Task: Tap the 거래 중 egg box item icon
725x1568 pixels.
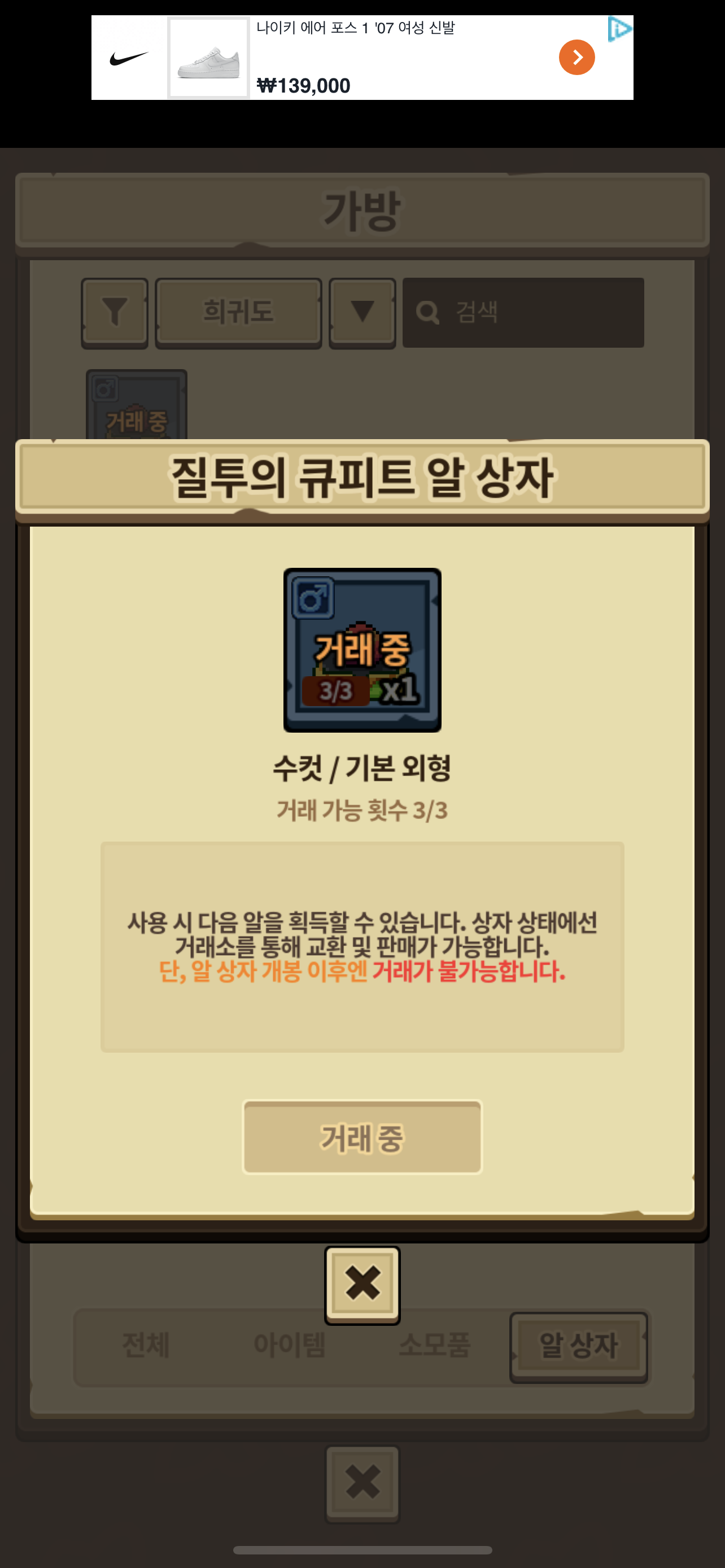Action: tap(362, 650)
